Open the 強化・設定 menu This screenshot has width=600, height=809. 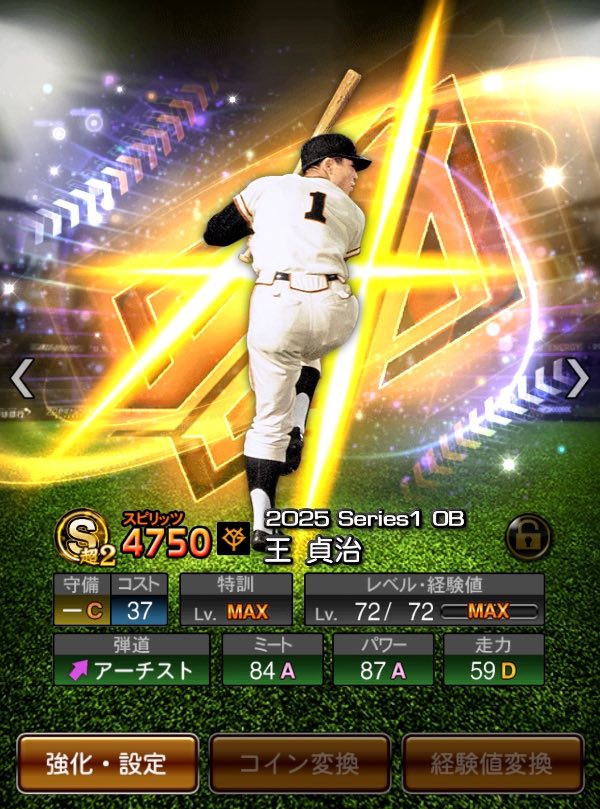pos(108,764)
